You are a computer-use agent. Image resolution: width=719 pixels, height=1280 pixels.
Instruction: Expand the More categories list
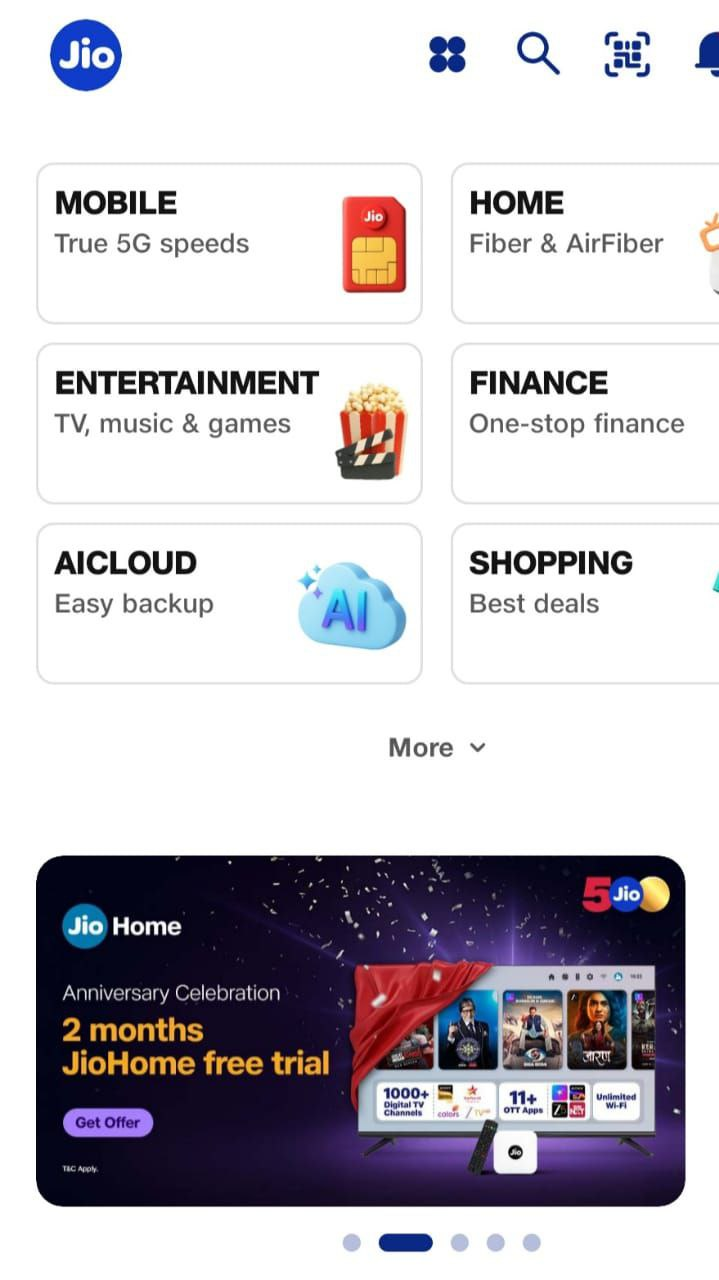(x=437, y=748)
